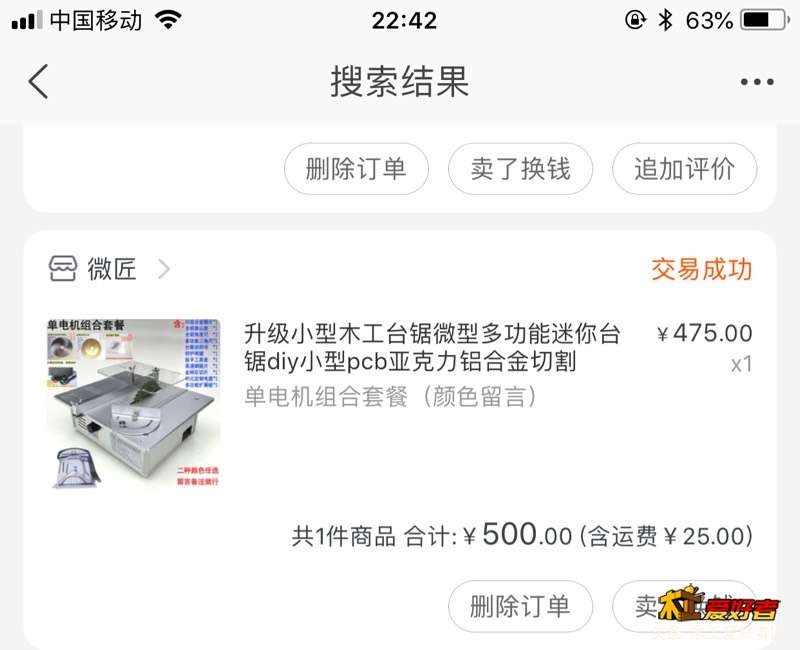Tap 卖了换钱 beside the 追加评价 button

pyautogui.click(x=520, y=169)
